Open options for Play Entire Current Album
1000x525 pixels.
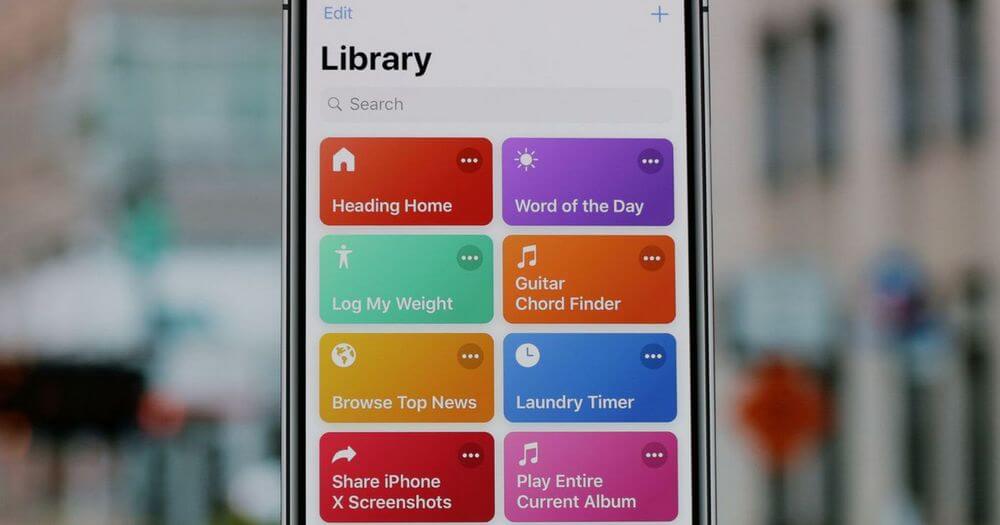pos(654,455)
